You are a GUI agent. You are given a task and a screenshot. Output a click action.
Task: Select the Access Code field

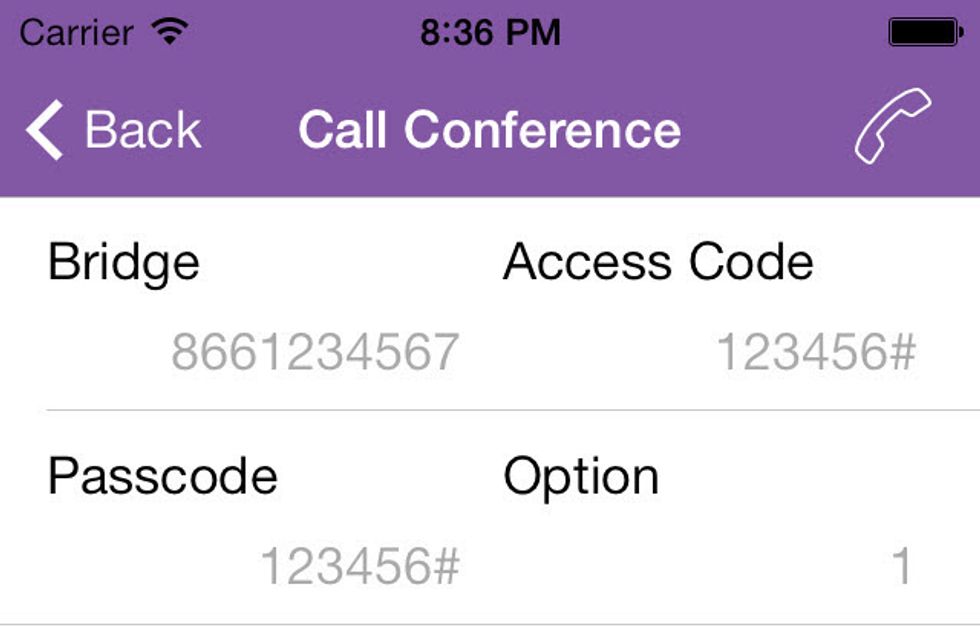pyautogui.click(x=815, y=353)
